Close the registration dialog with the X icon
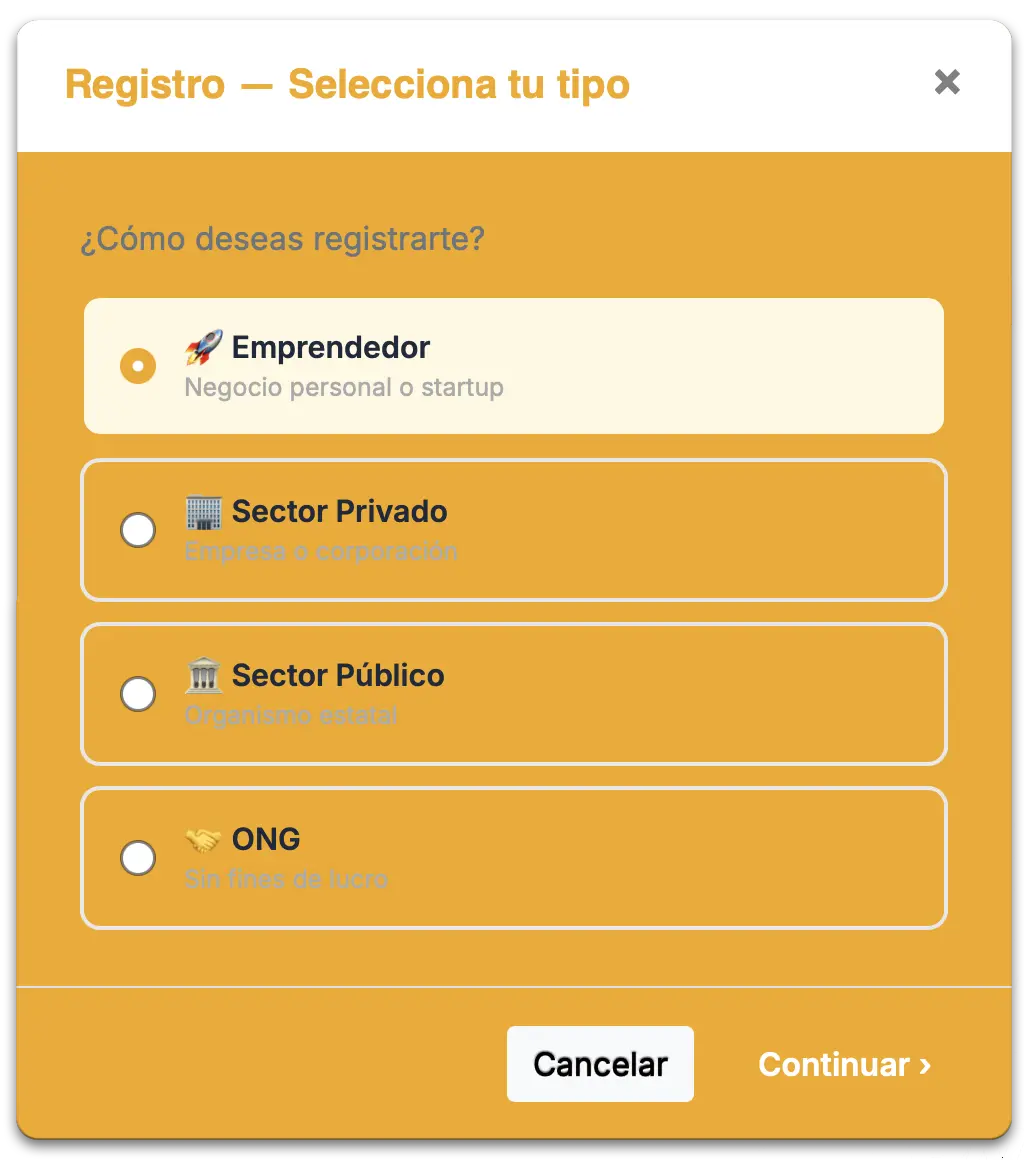Image resolution: width=1024 pixels, height=1160 pixels. (x=946, y=83)
